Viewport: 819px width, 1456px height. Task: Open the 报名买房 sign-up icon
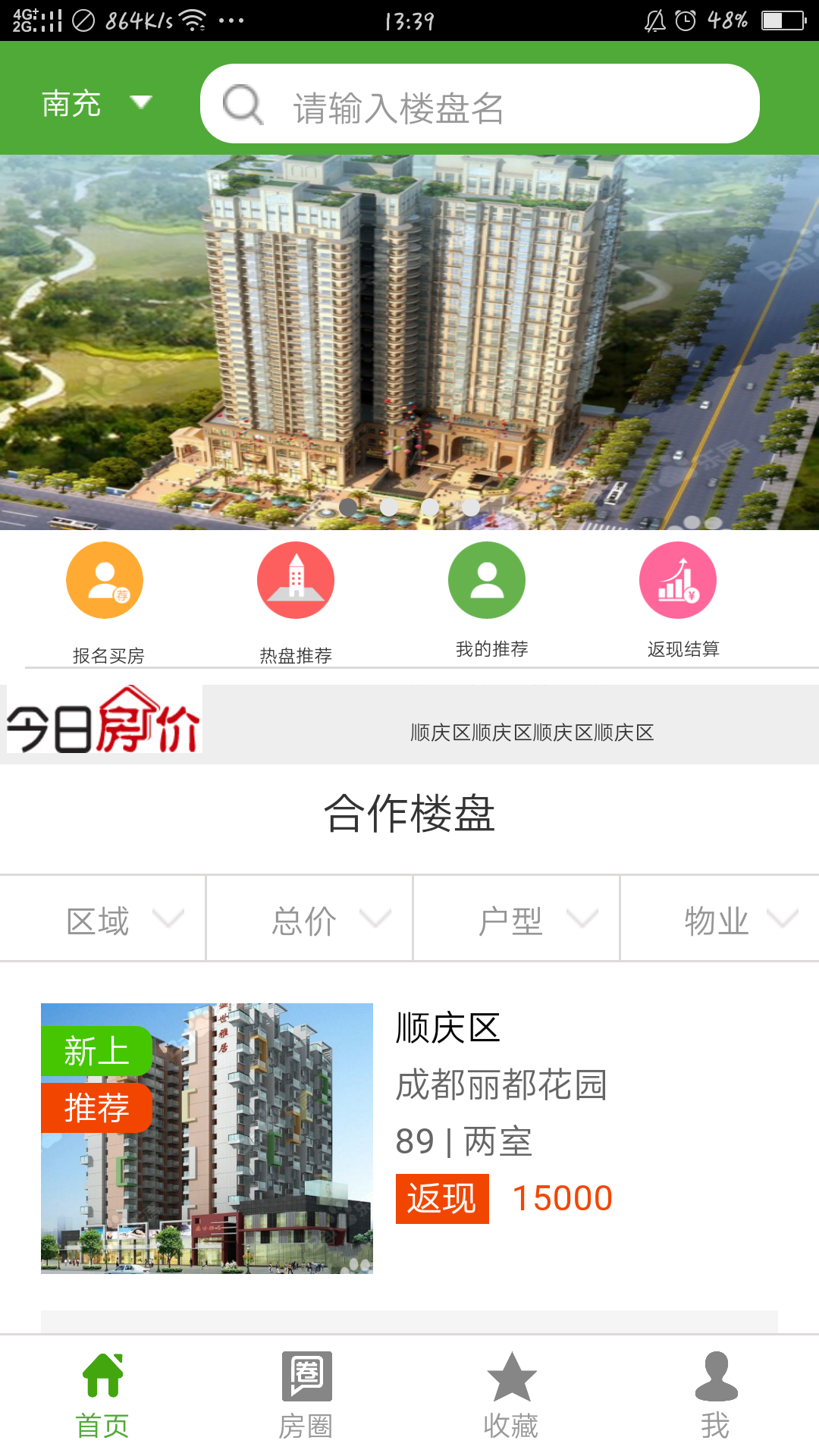[105, 579]
